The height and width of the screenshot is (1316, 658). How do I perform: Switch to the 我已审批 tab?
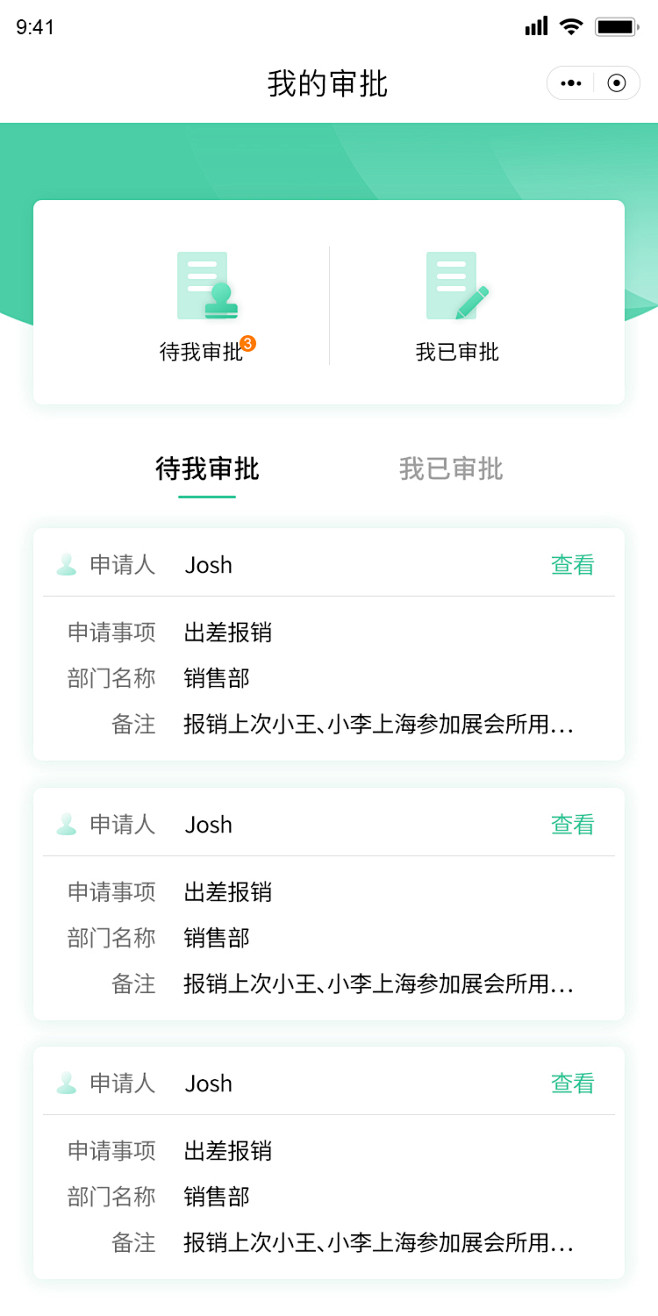tap(451, 469)
